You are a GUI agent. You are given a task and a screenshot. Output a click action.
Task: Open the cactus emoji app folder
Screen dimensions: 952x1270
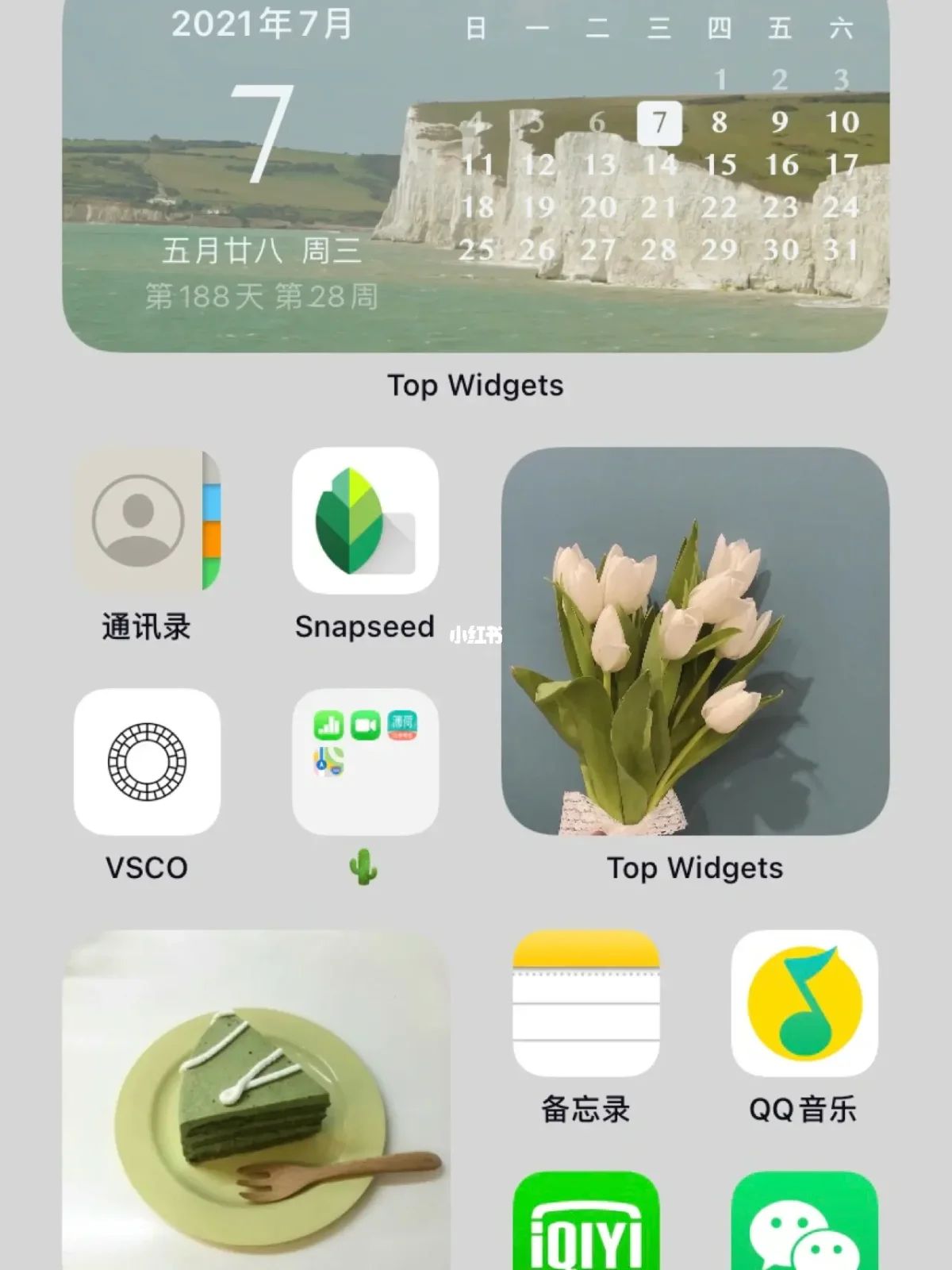tap(365, 762)
